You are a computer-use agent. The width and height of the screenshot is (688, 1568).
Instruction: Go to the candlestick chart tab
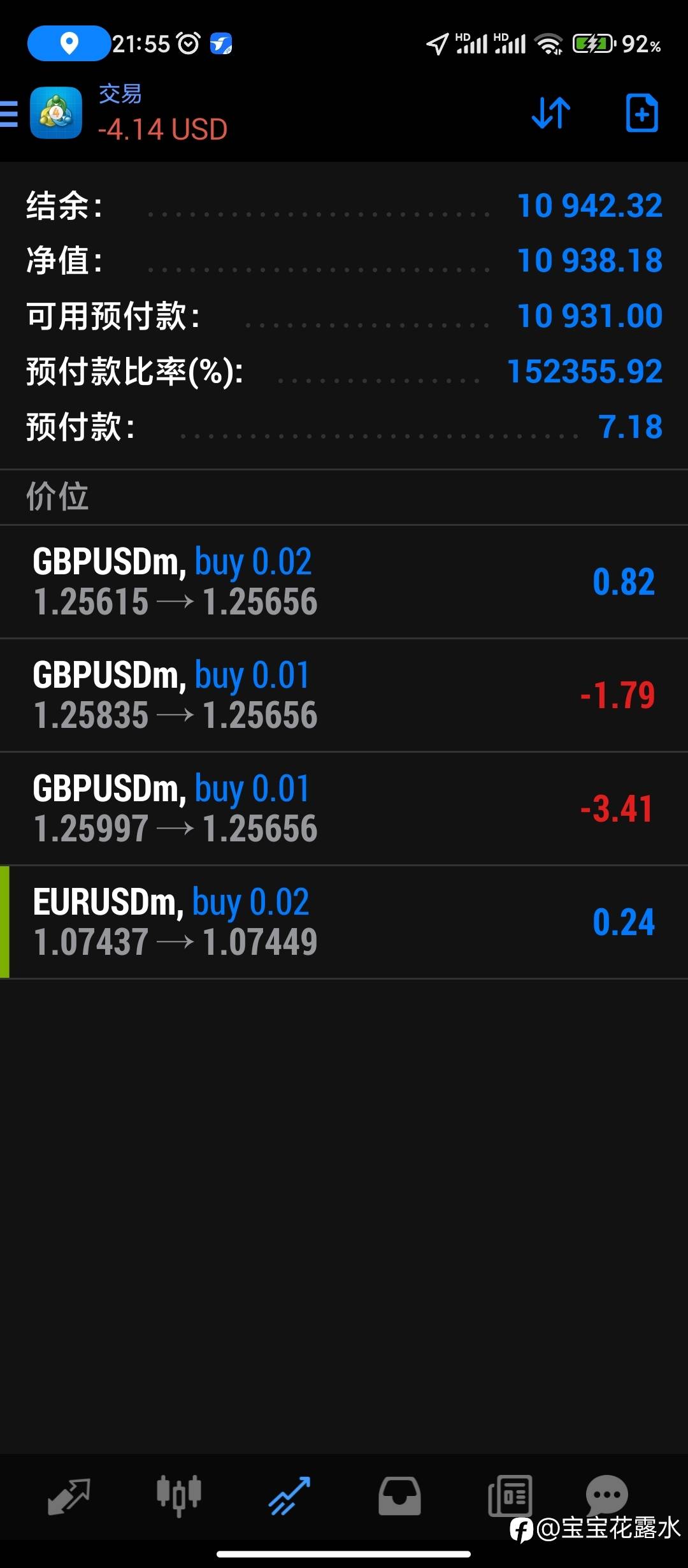[x=179, y=1495]
